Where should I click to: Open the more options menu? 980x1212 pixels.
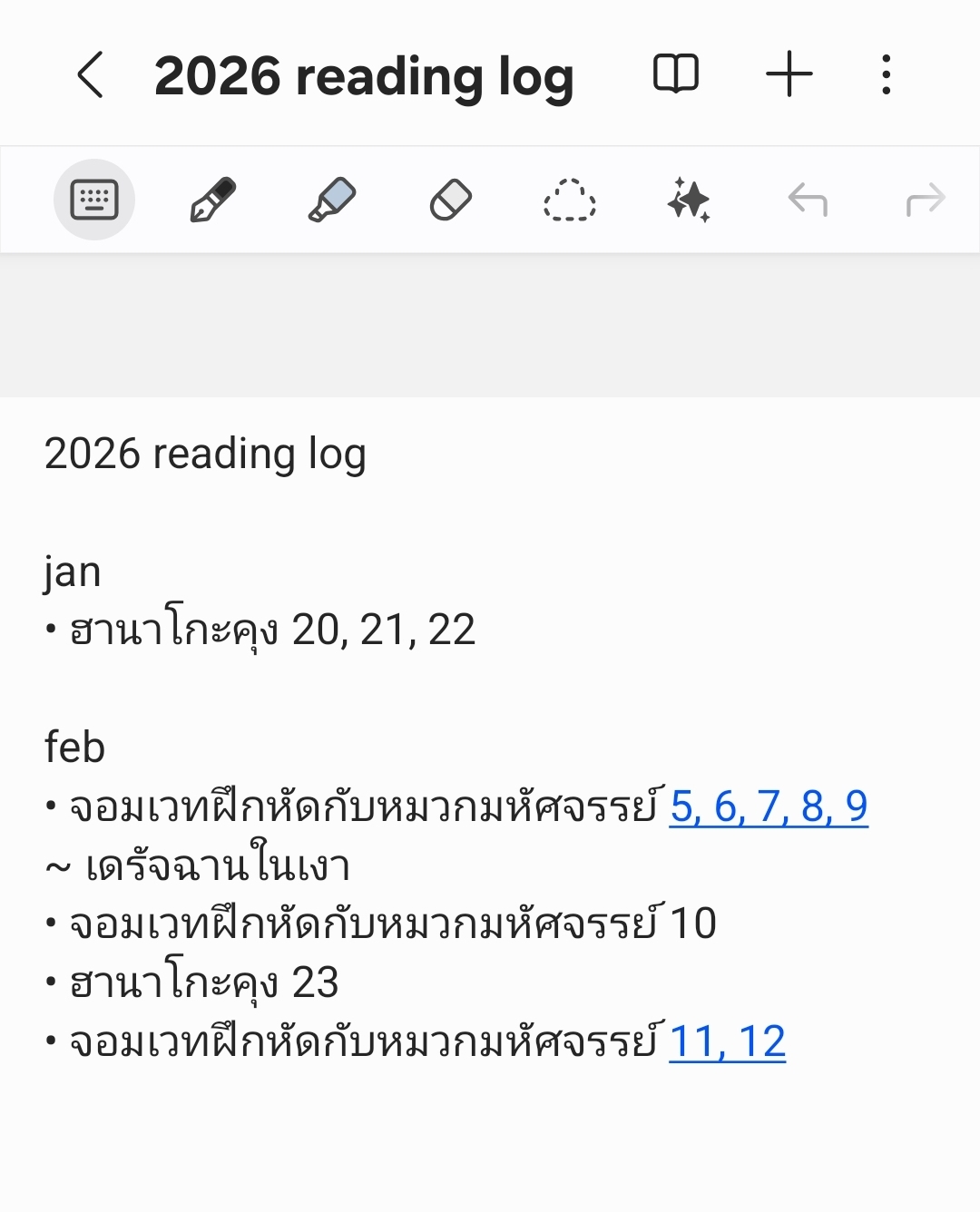[x=887, y=74]
